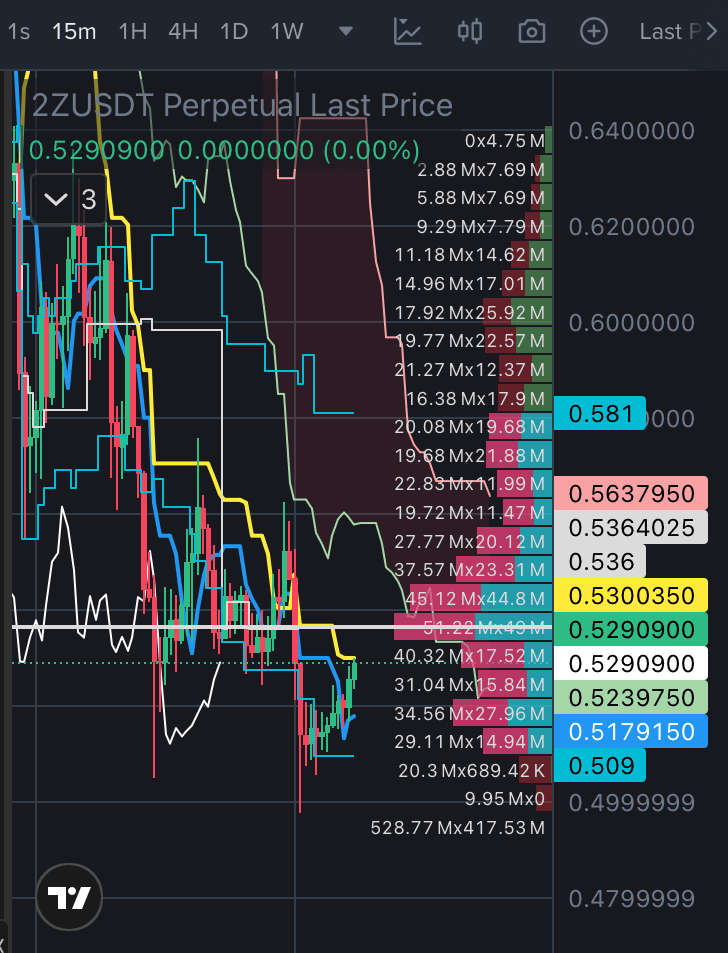728x953 pixels.
Task: Take a chart snapshot with camera icon
Action: tap(531, 31)
